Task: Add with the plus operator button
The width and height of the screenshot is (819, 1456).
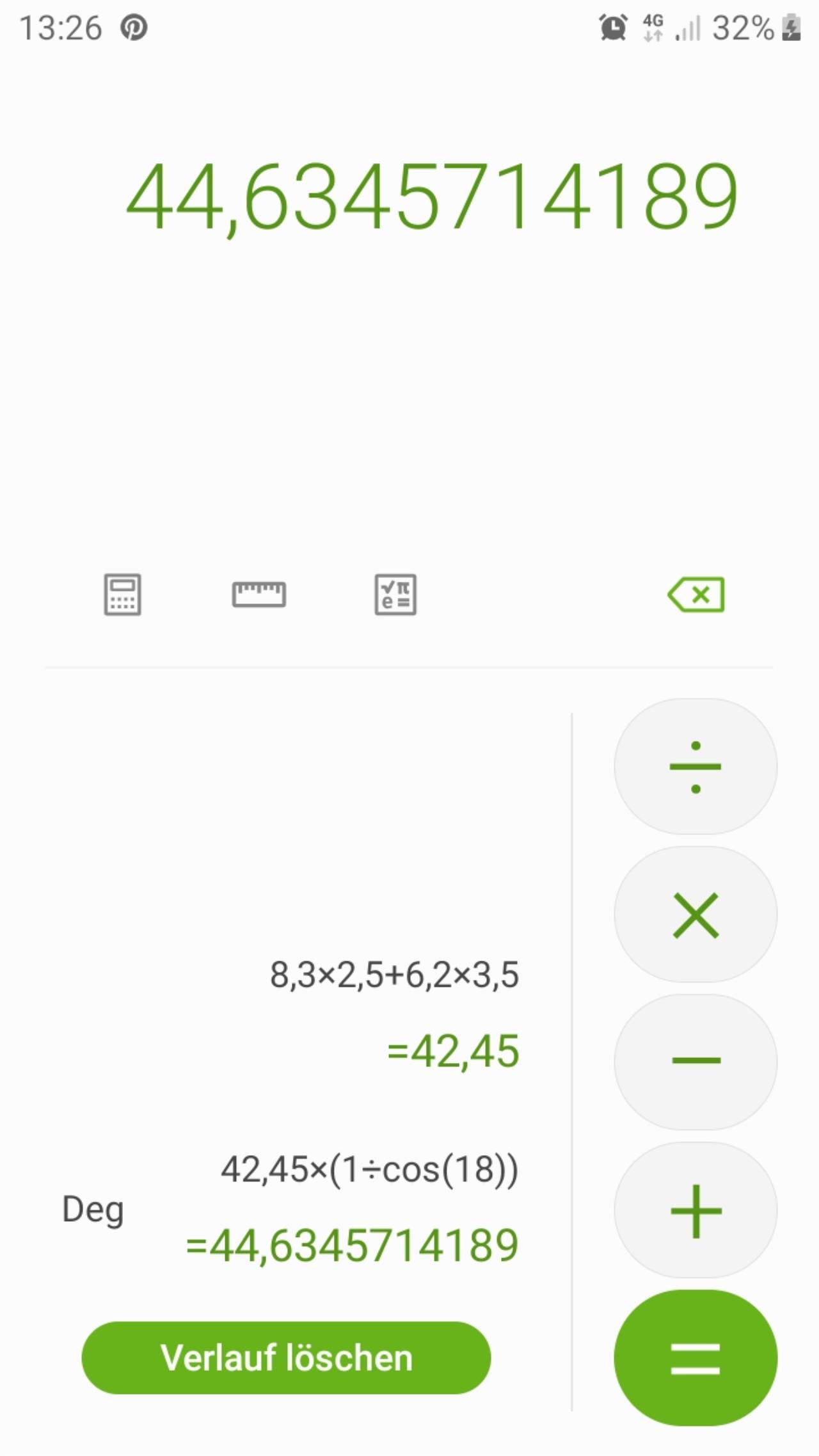Action: (x=696, y=1210)
